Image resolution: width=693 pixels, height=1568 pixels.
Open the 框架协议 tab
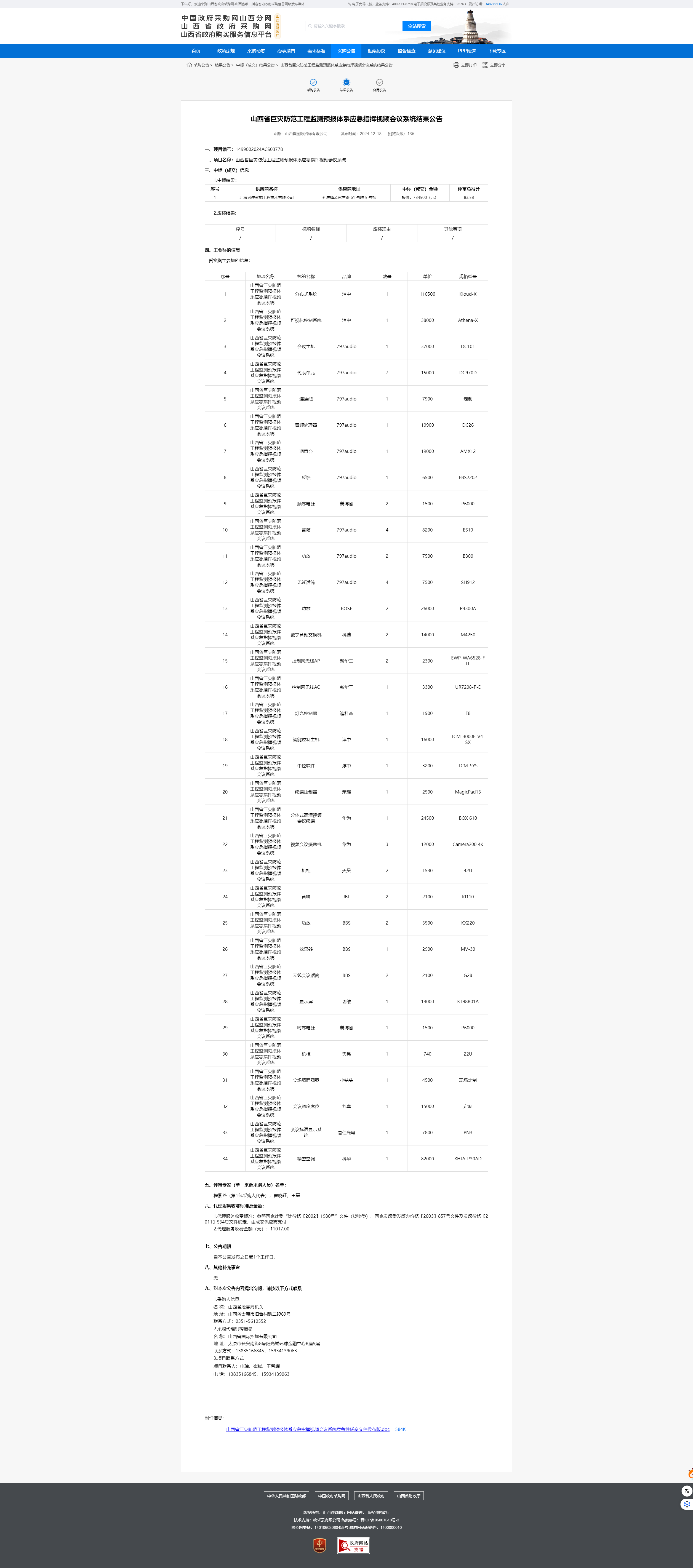[376, 51]
